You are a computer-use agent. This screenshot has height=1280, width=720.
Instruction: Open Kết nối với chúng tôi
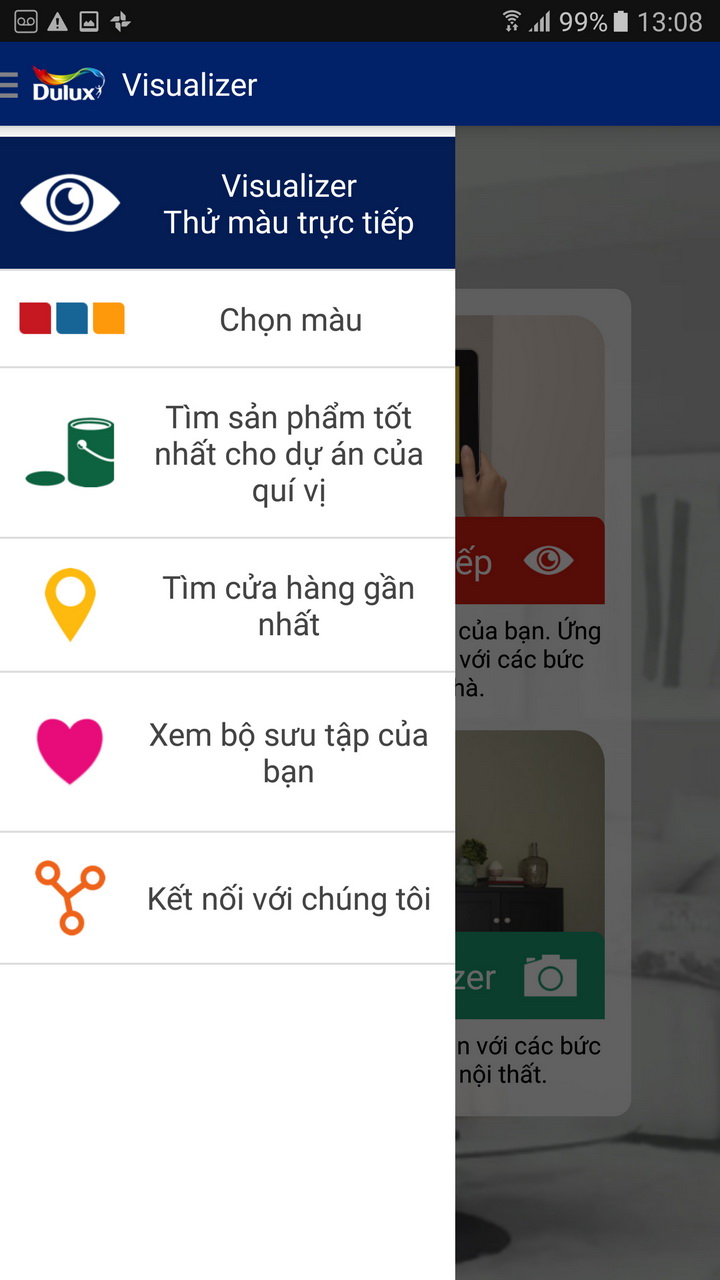[x=227, y=898]
